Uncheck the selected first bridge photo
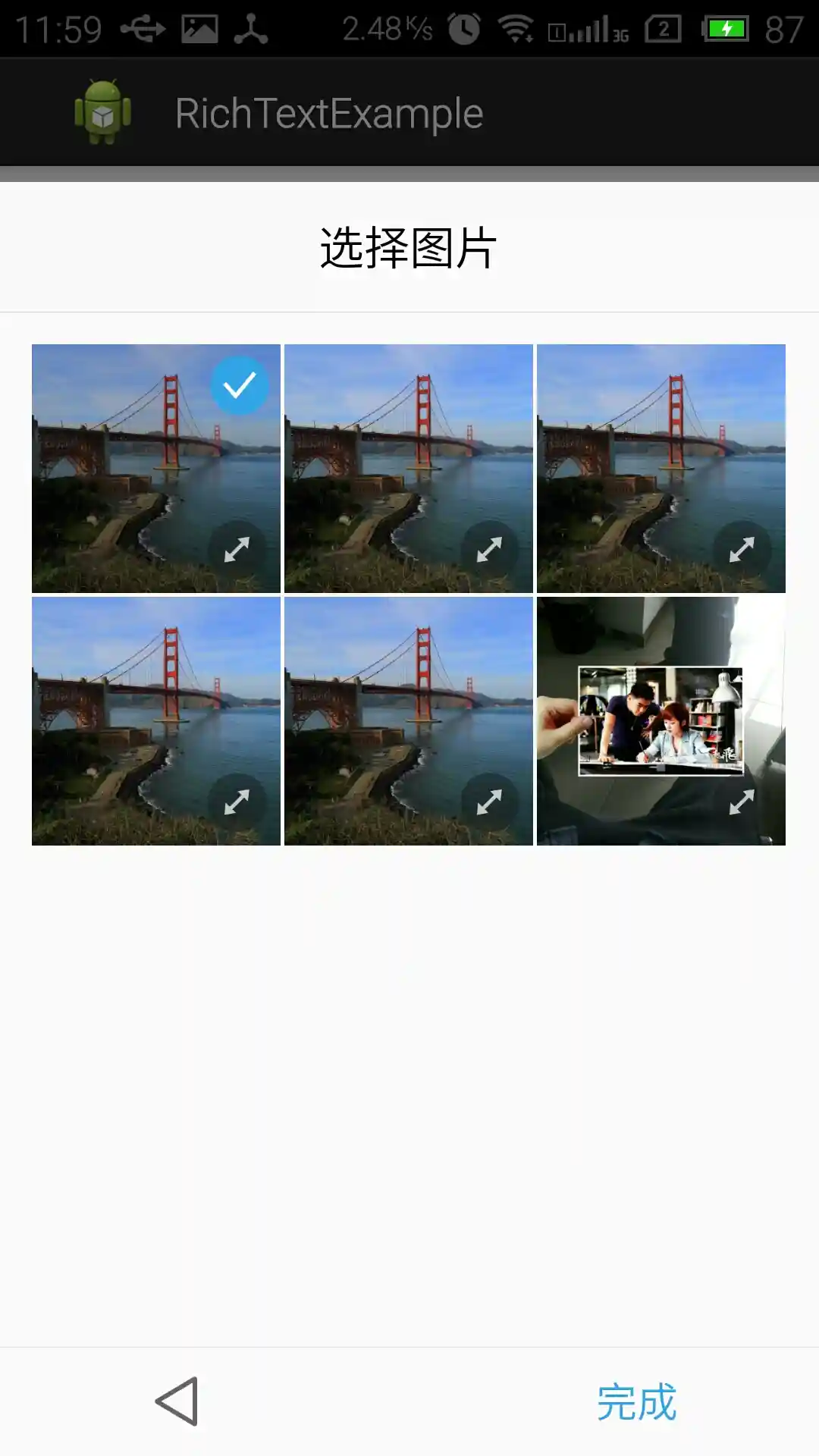The height and width of the screenshot is (1456, 819). point(240,386)
